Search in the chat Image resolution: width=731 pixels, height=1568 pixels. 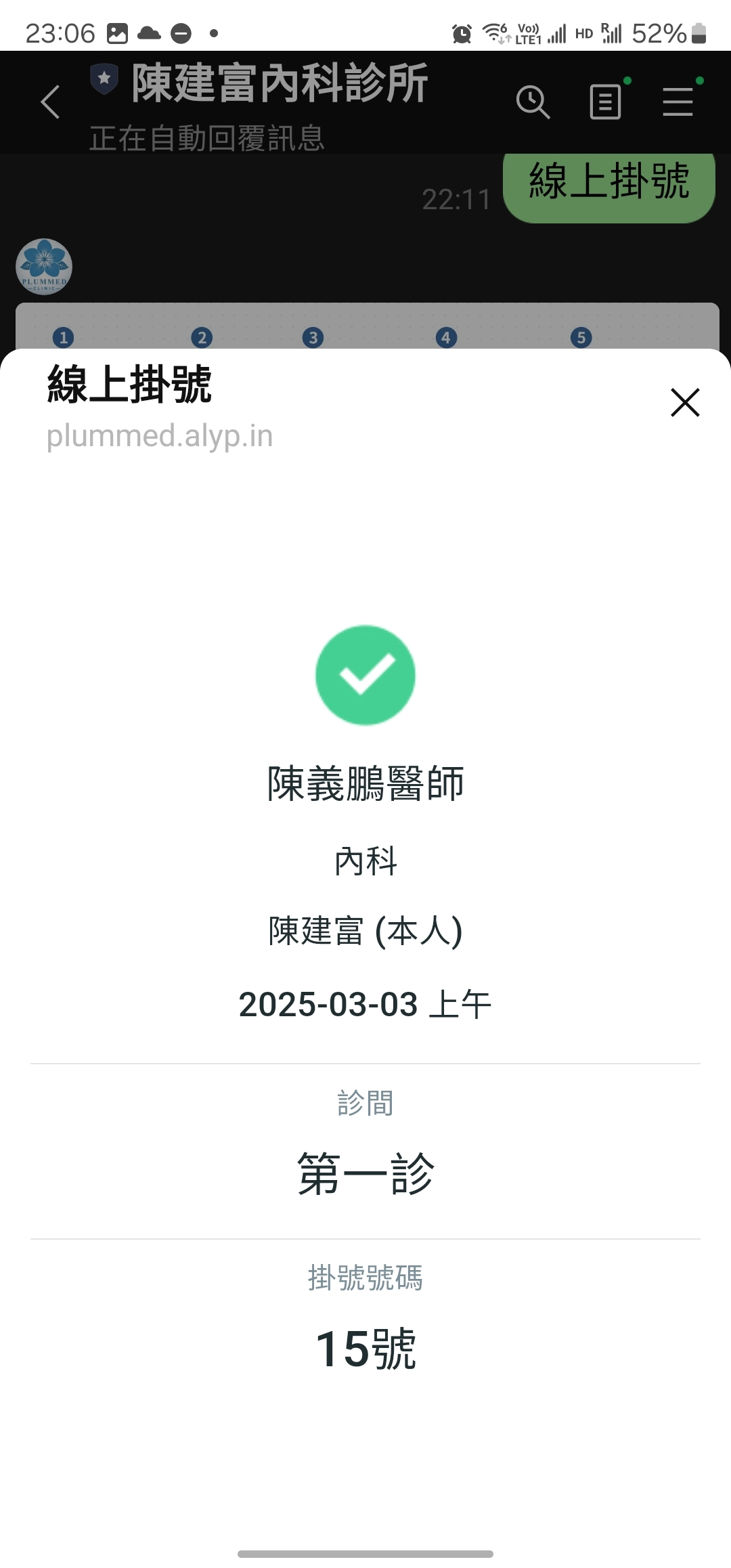(x=533, y=102)
